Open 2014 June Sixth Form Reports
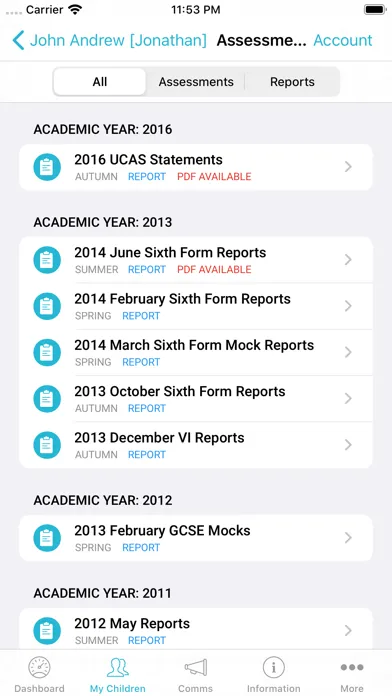This screenshot has height=696, width=392. [x=196, y=260]
